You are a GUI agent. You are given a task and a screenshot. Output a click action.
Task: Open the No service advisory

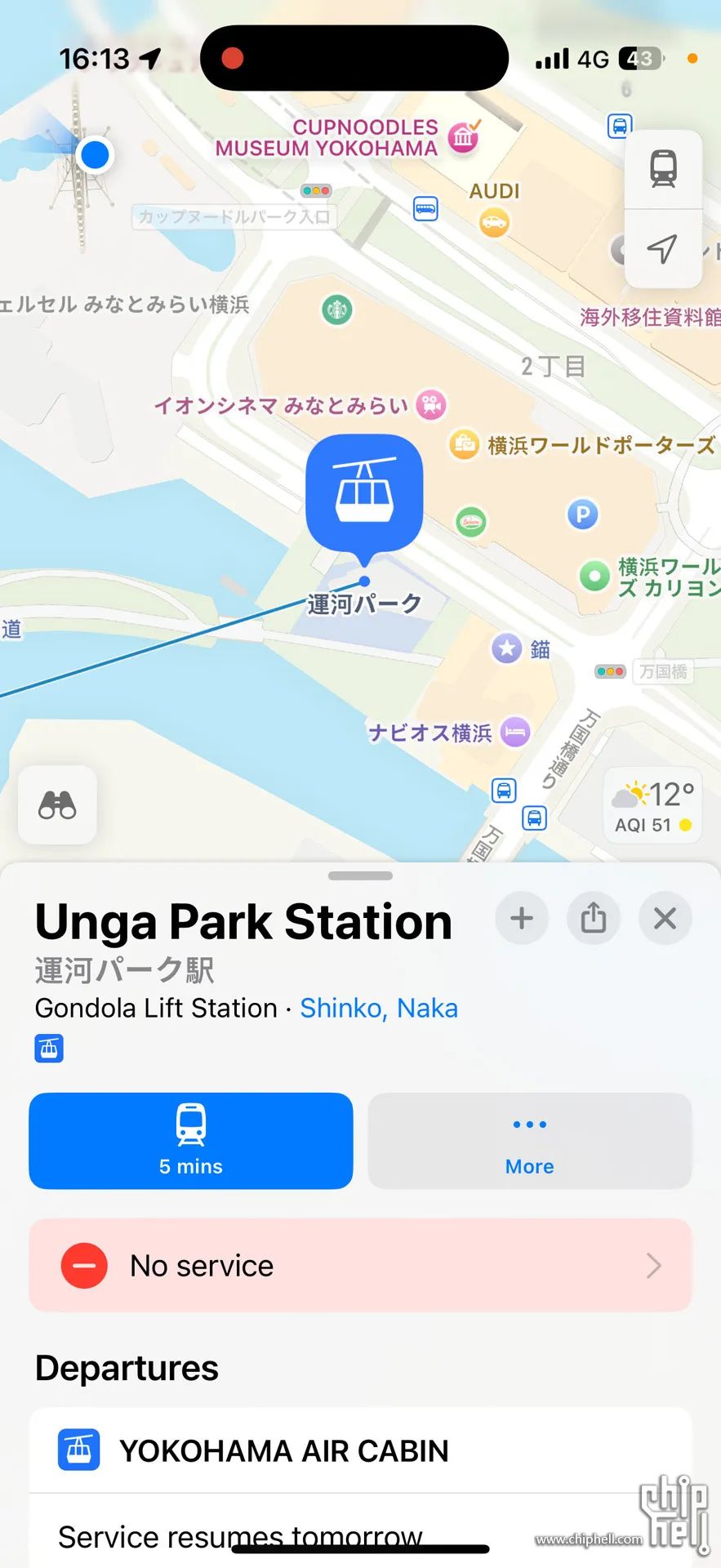[360, 1266]
